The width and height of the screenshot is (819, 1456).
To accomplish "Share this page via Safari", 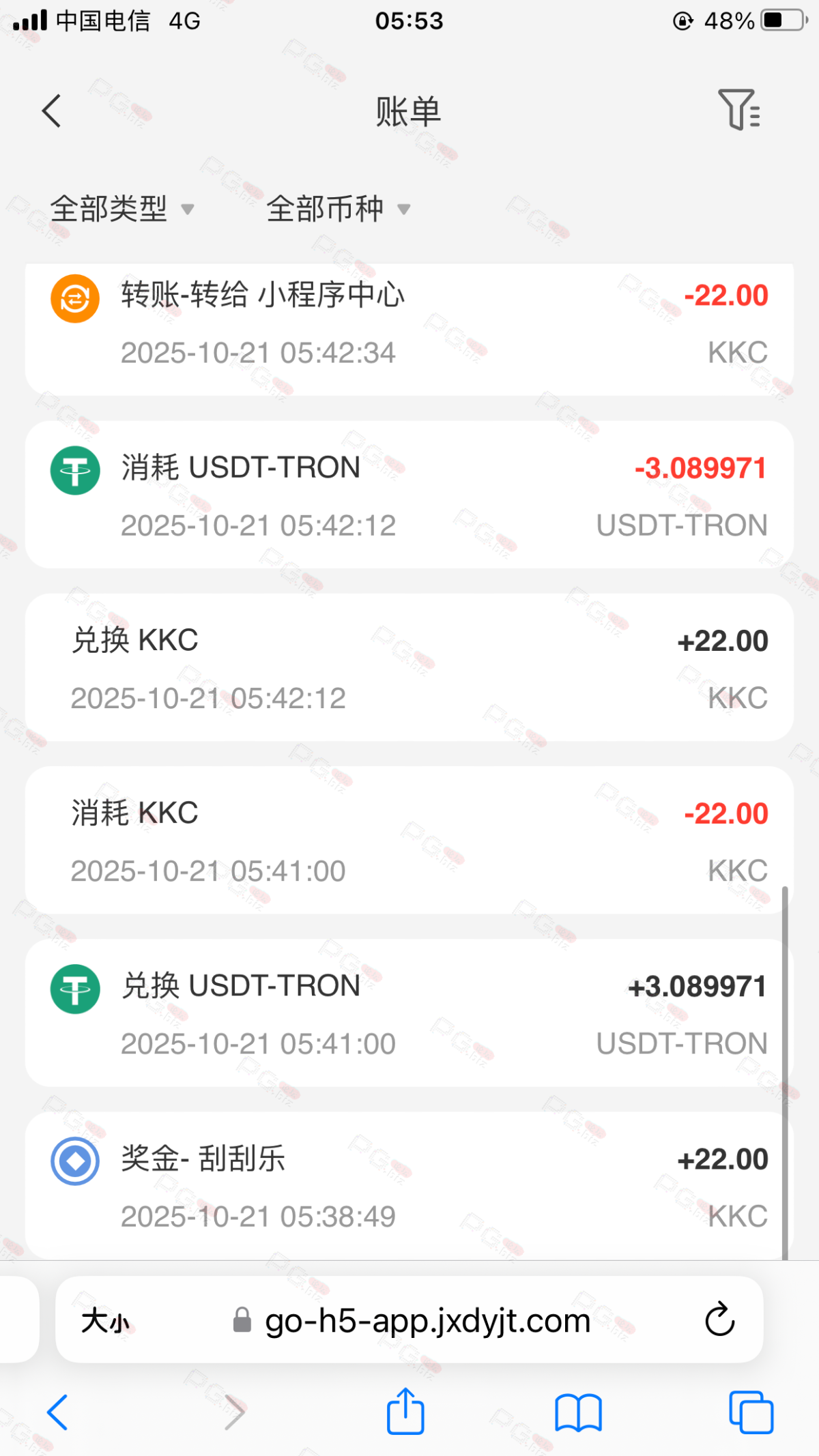I will point(405,1411).
